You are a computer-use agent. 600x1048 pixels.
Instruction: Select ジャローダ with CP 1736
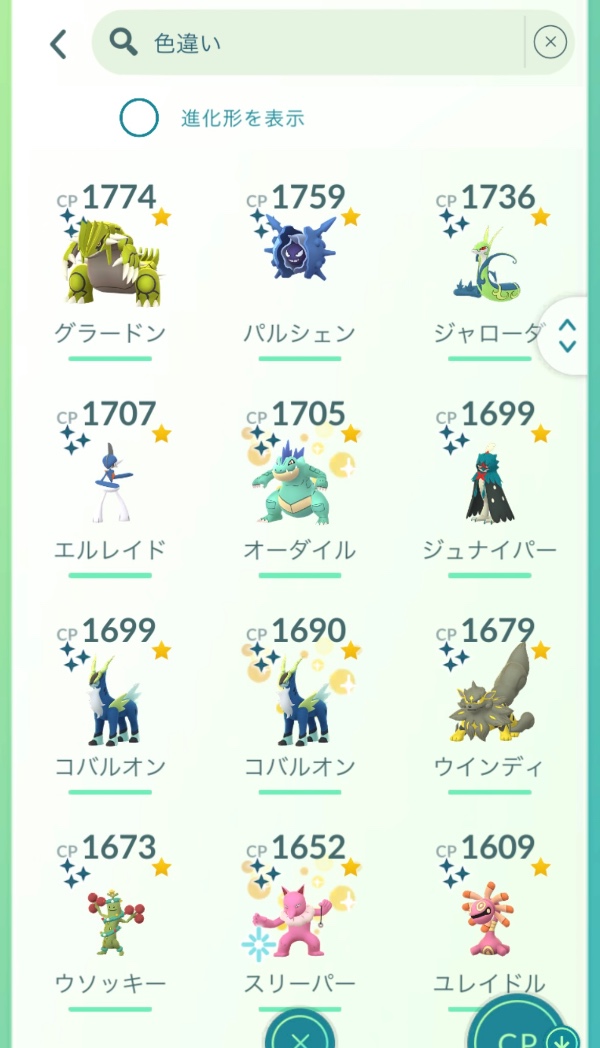point(488,265)
